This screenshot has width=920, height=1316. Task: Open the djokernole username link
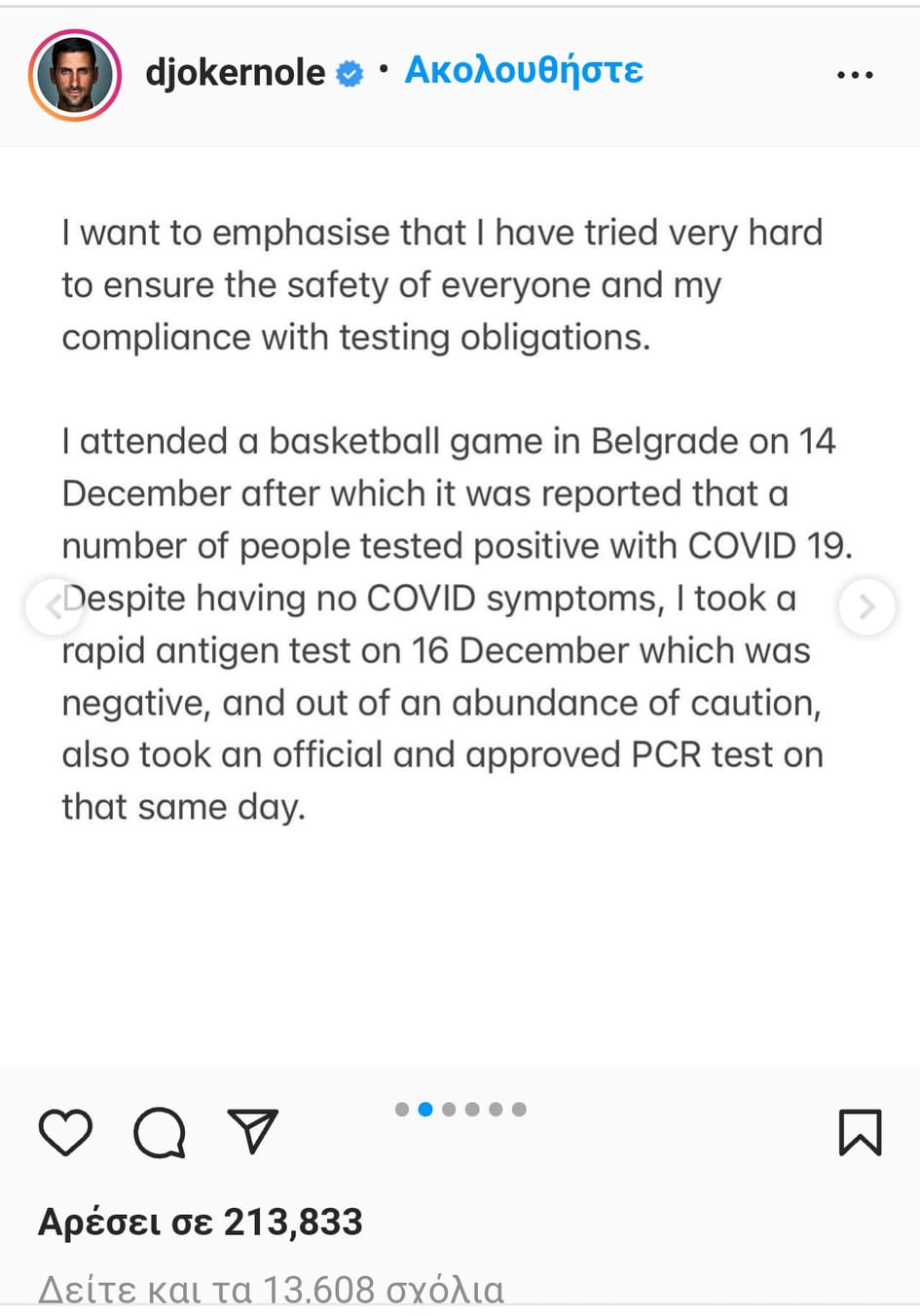click(x=235, y=72)
